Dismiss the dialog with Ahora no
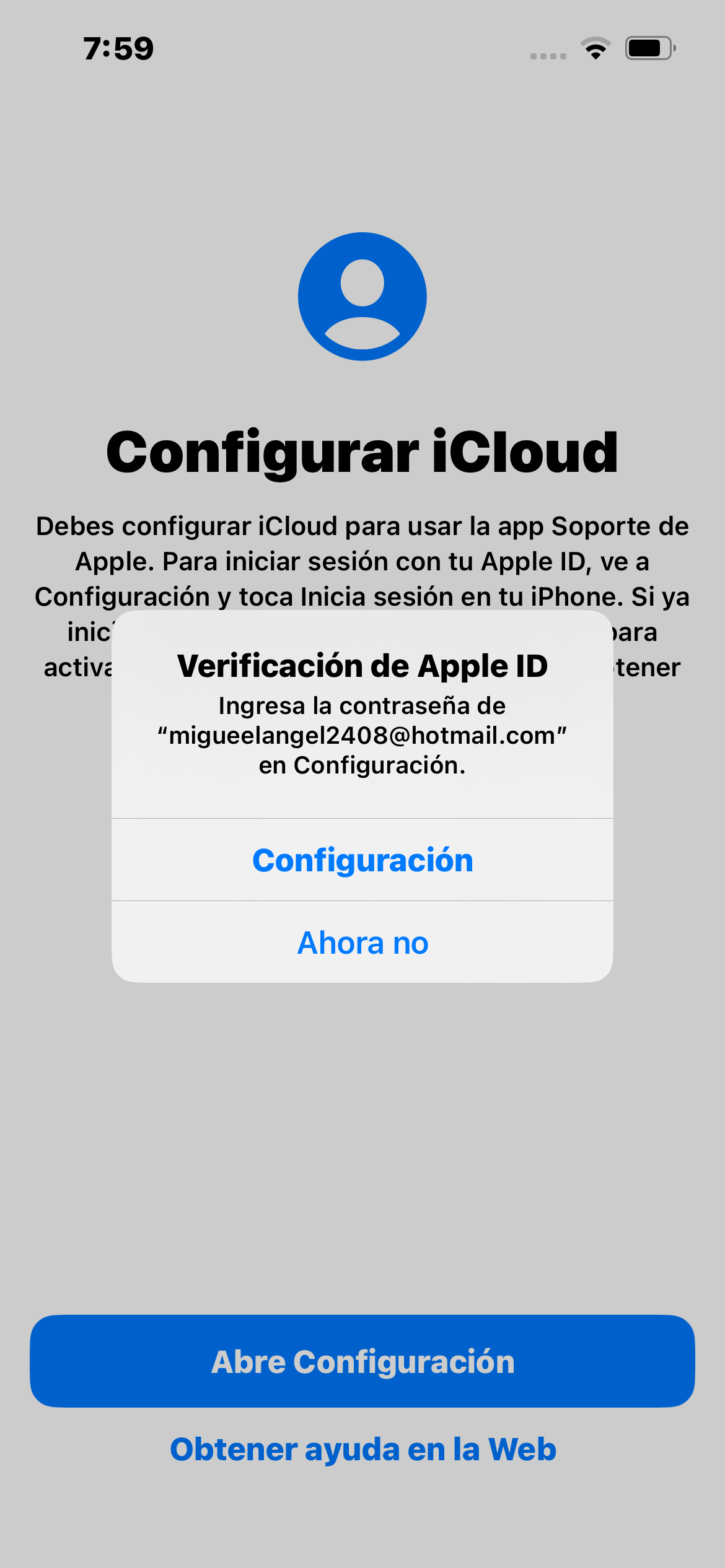This screenshot has width=725, height=1568. pos(362,943)
